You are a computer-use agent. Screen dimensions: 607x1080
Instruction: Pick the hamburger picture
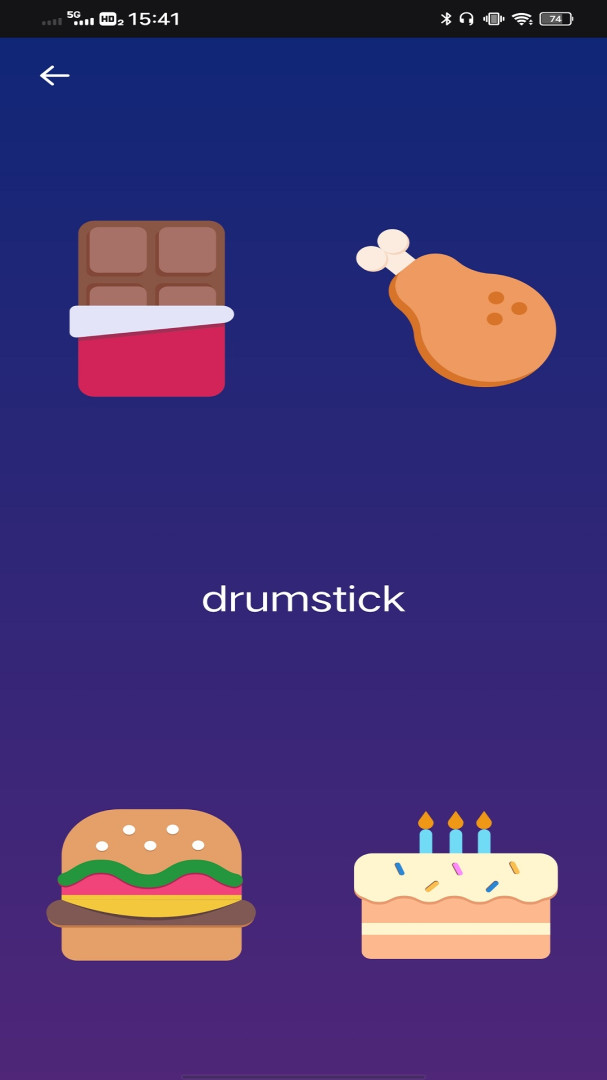coord(151,885)
